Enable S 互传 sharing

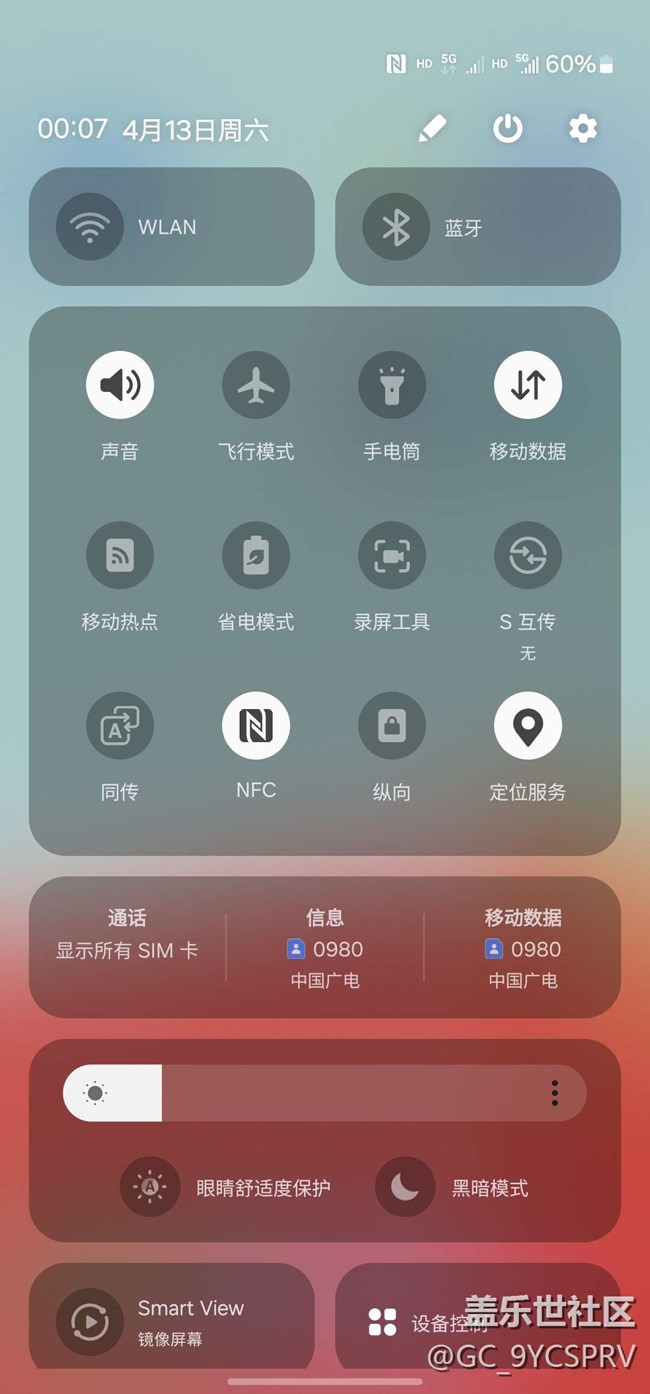[528, 555]
